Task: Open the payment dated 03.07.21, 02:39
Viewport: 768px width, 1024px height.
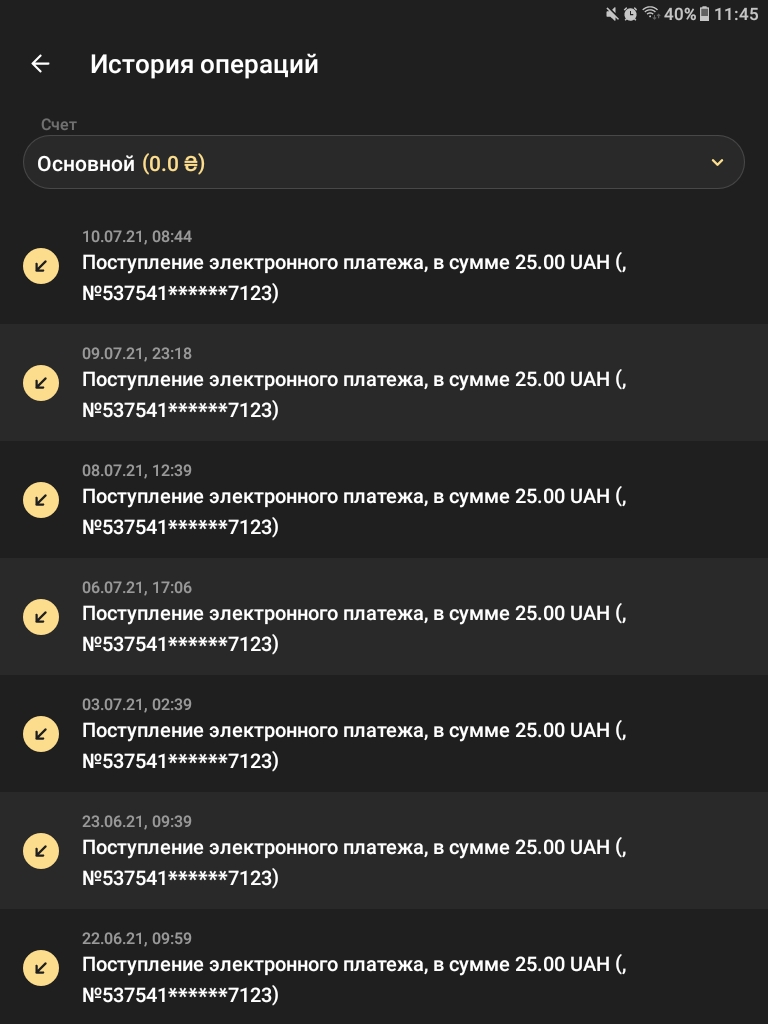Action: point(384,733)
